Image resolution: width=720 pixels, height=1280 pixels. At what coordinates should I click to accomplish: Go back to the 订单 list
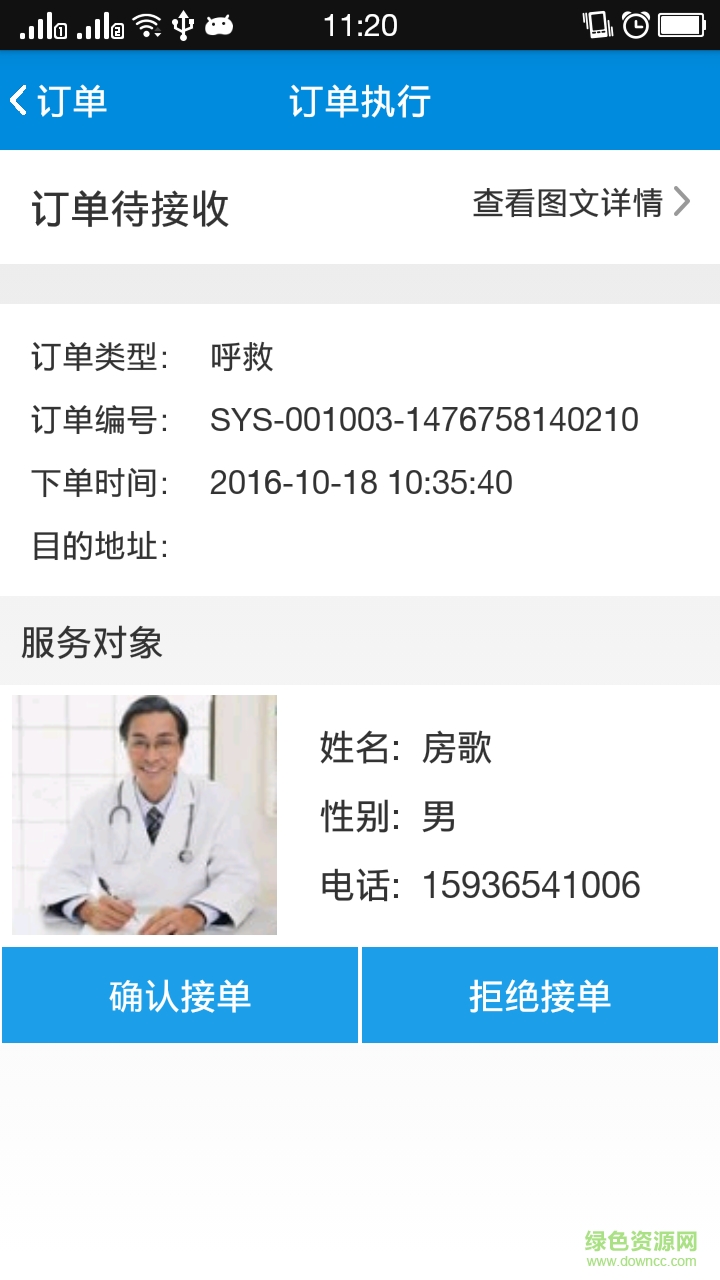click(58, 101)
